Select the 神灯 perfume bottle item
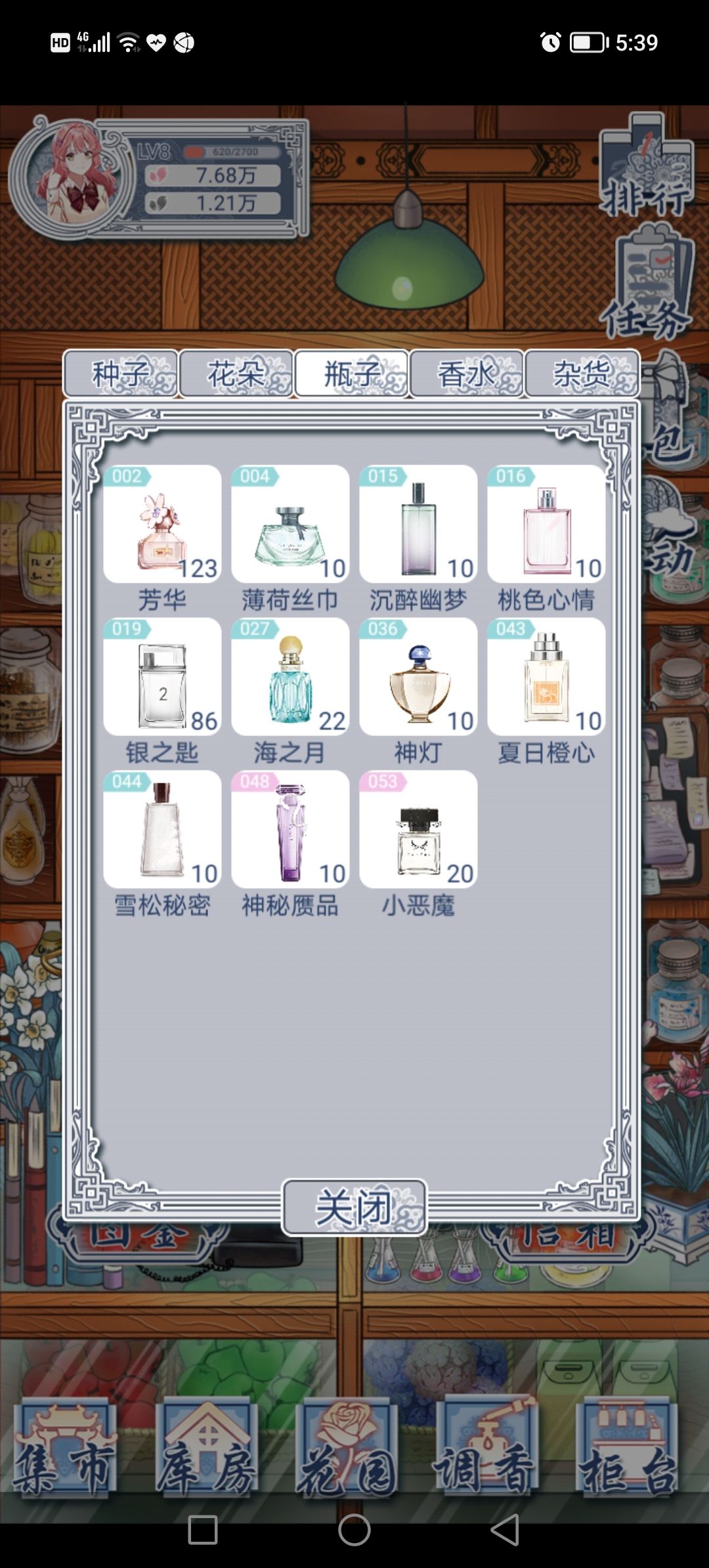Image resolution: width=709 pixels, height=1568 pixels. 417,680
